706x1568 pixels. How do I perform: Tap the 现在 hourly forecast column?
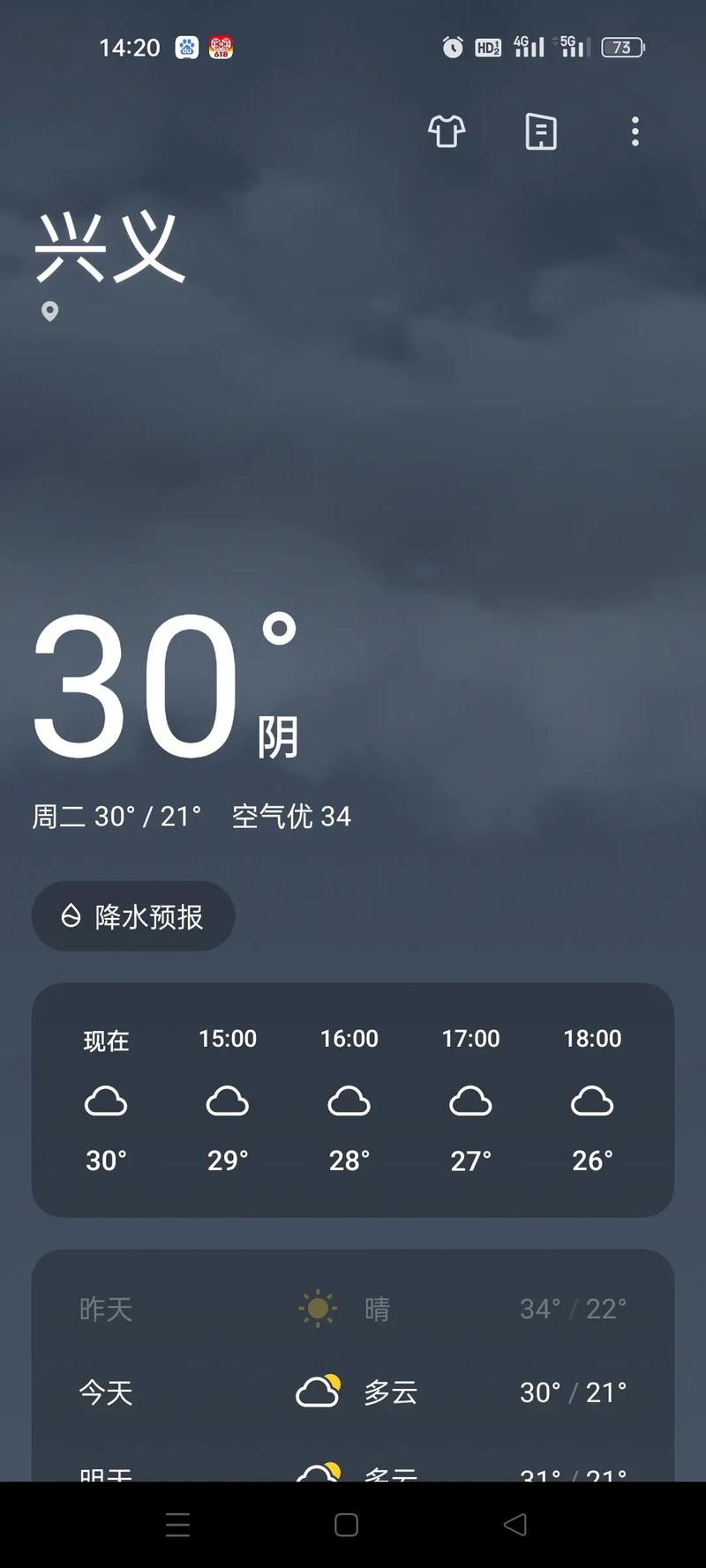click(x=106, y=1101)
